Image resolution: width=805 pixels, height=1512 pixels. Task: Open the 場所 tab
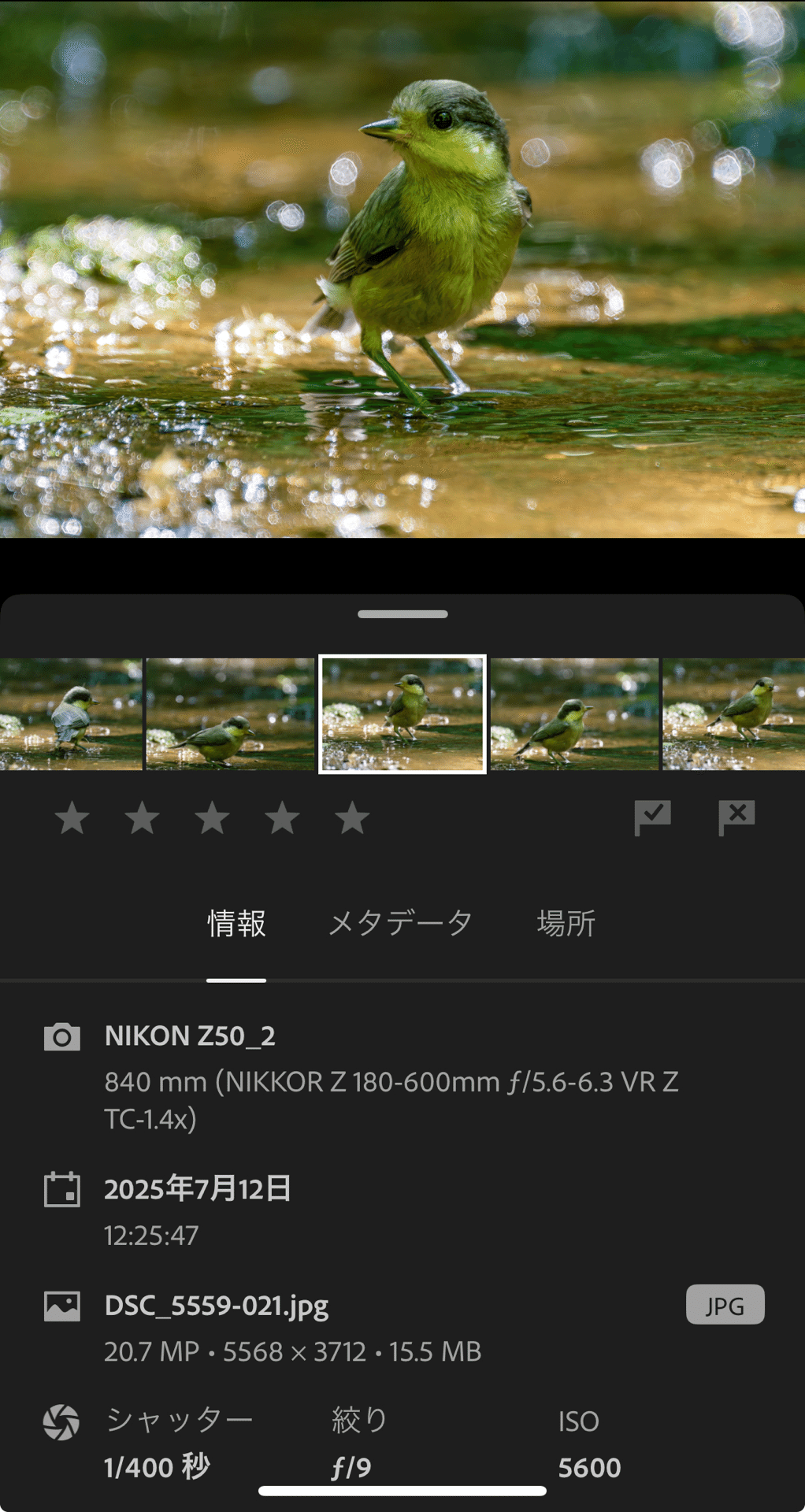(x=566, y=921)
